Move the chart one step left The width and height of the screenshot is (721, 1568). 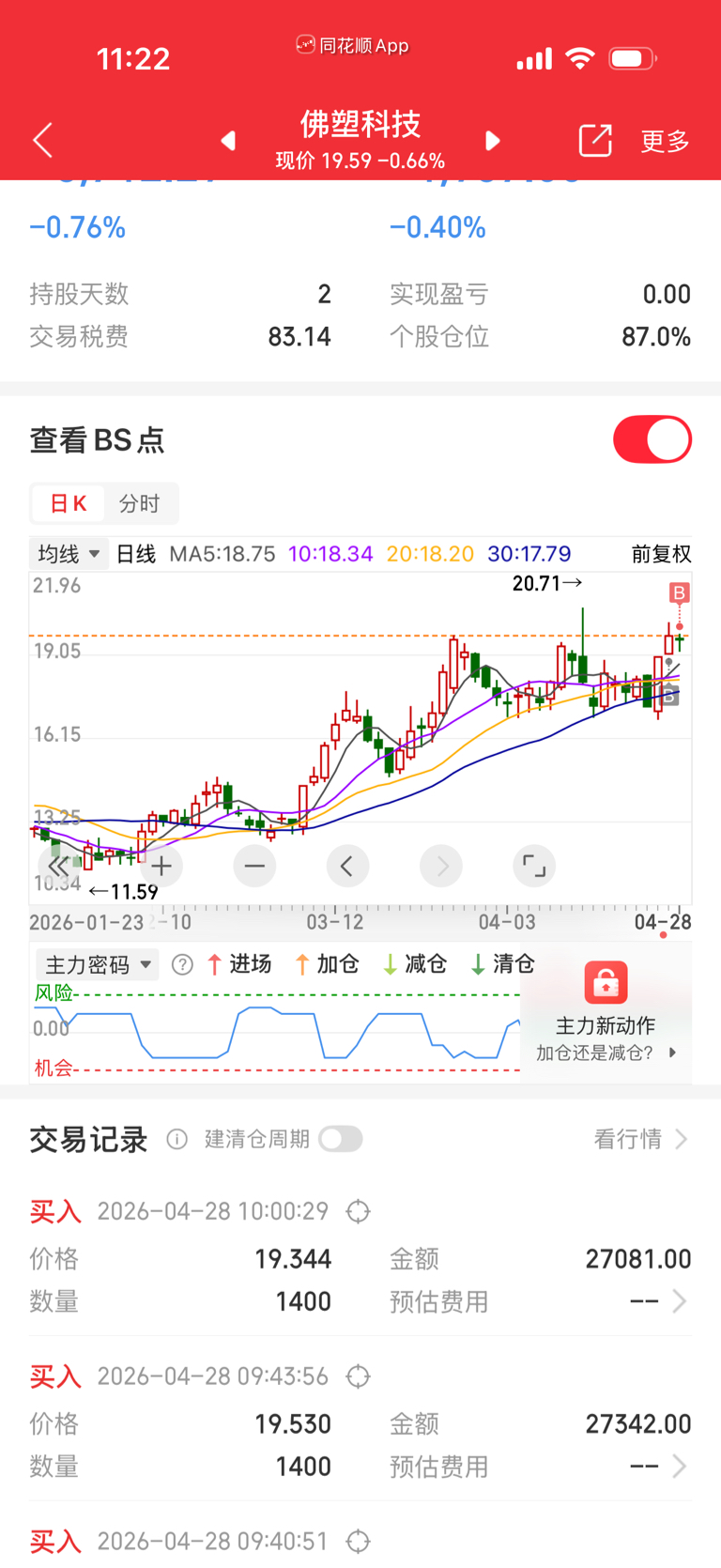tap(347, 866)
